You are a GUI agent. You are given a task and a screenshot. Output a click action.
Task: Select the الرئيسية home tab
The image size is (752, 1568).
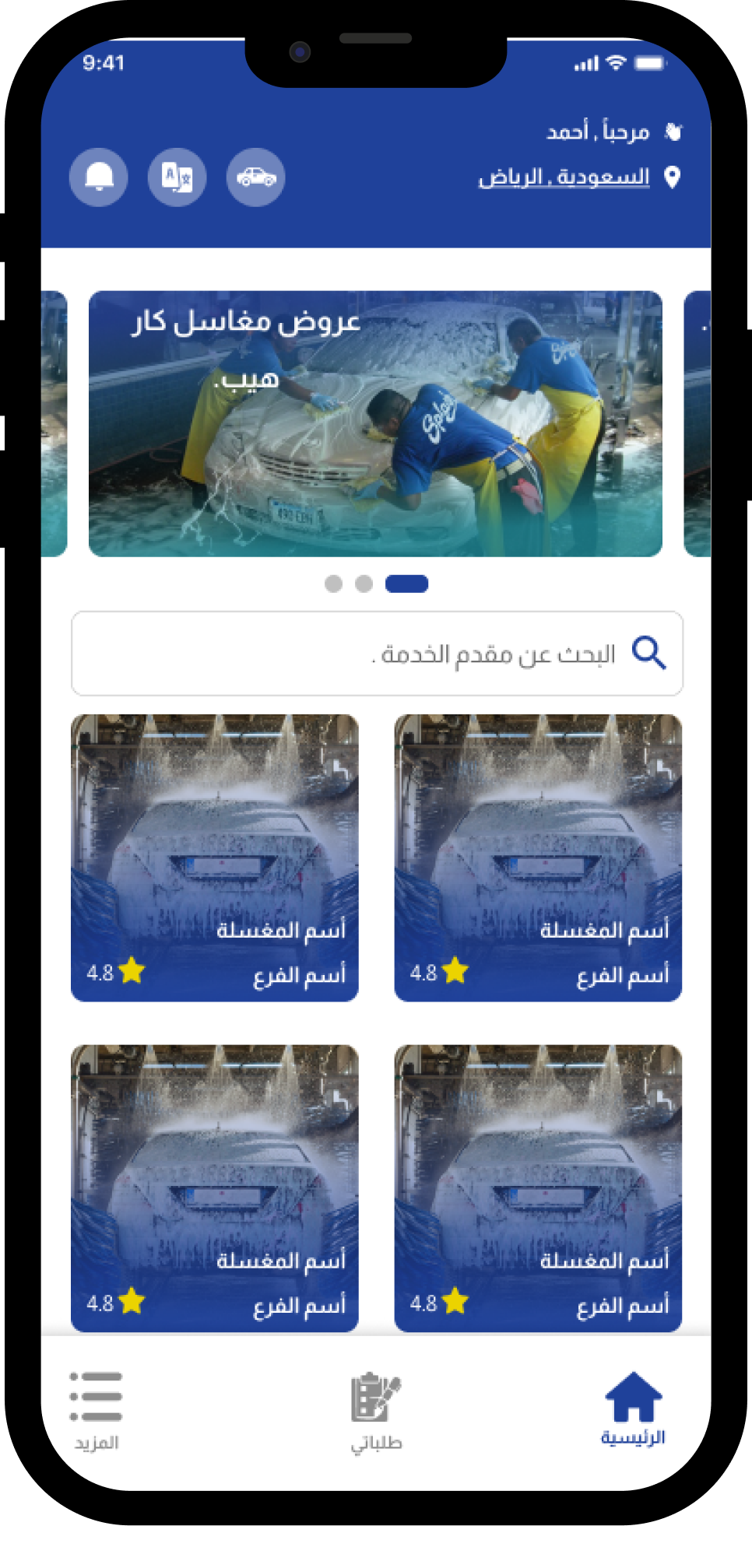tap(633, 1409)
